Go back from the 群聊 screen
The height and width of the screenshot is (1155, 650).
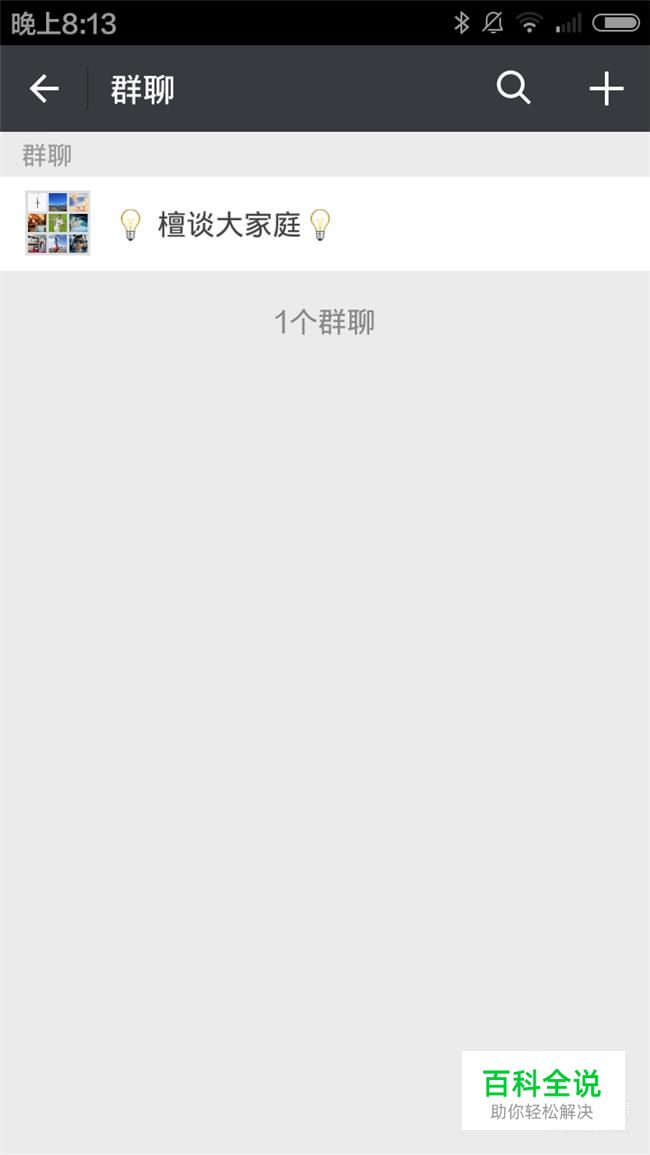click(x=44, y=89)
